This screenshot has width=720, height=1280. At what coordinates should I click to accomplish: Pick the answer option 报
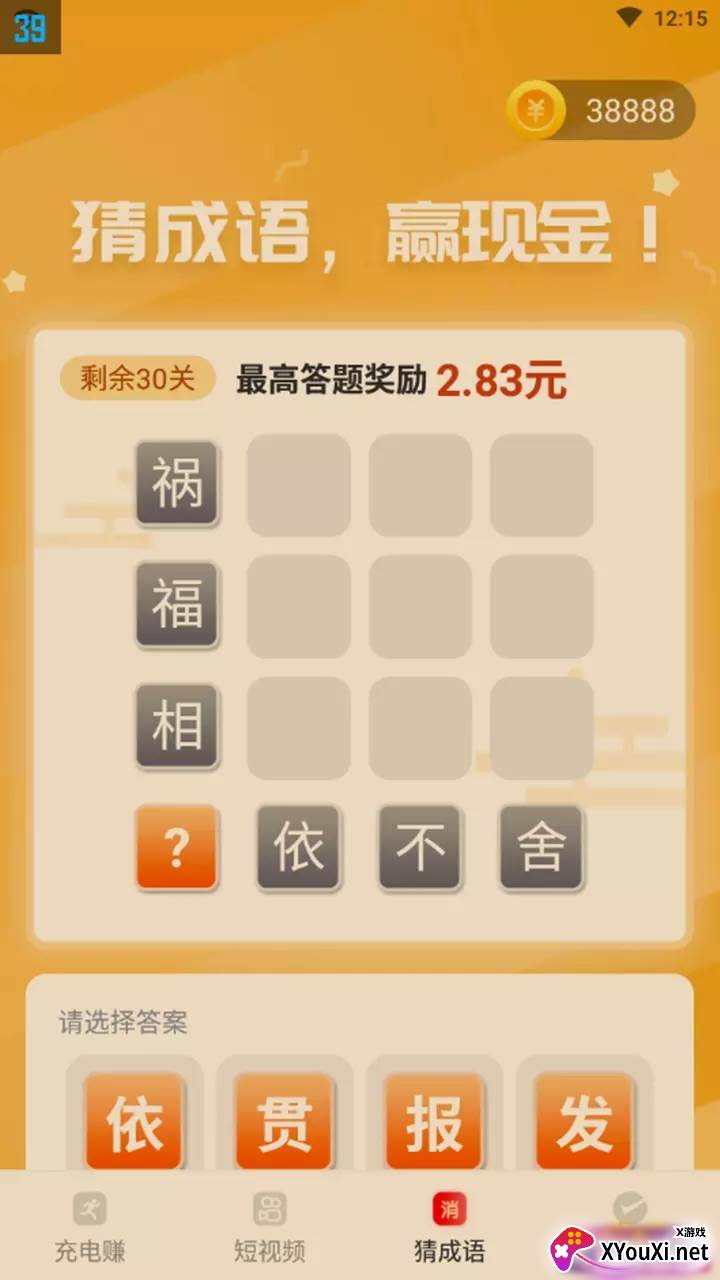(434, 1121)
